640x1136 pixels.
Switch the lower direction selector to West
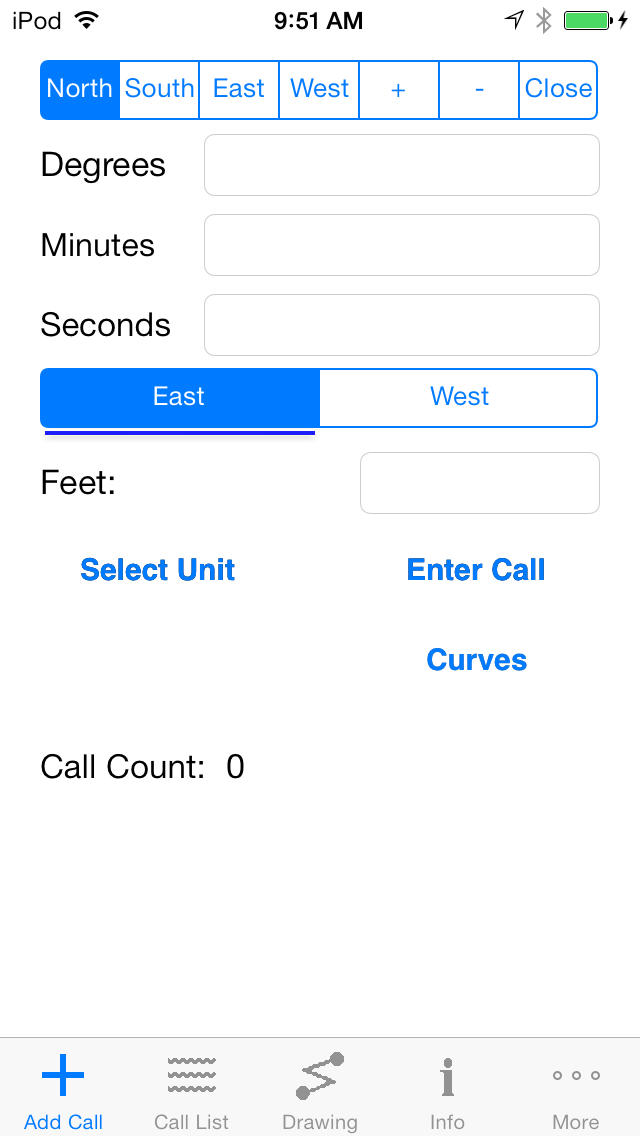click(x=459, y=397)
